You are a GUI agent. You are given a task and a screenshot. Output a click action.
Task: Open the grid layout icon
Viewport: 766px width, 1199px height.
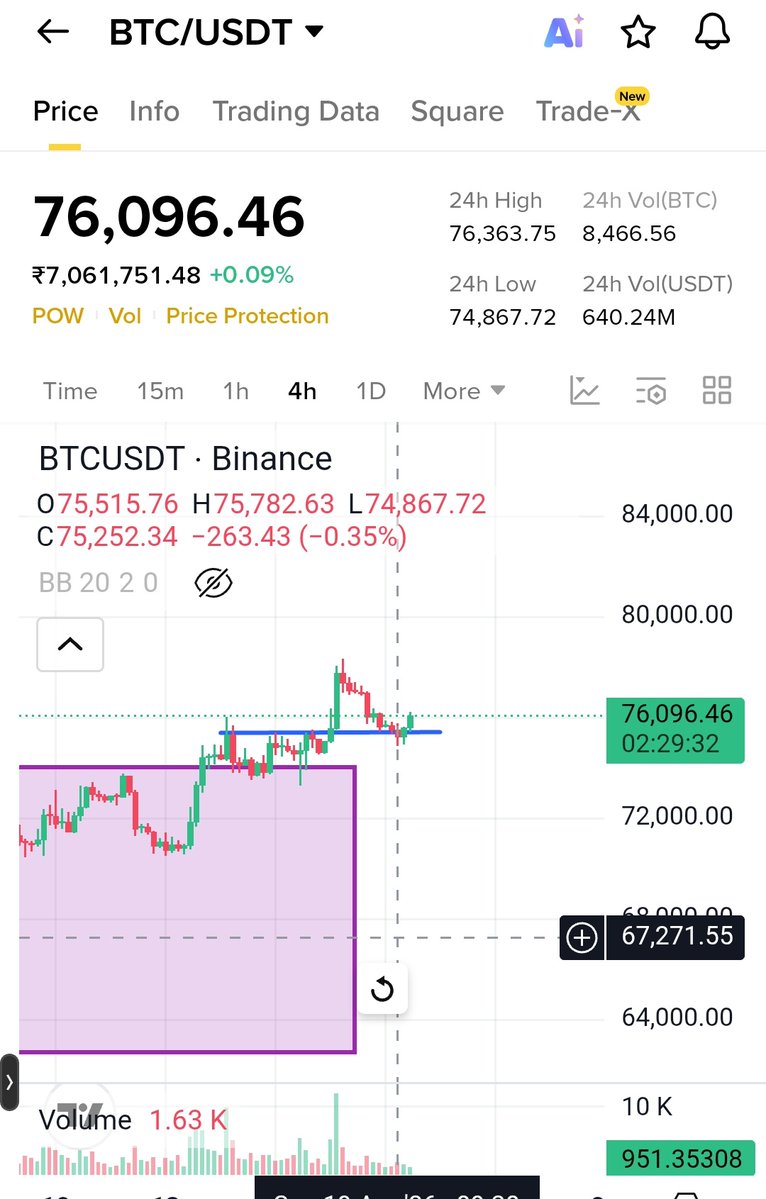(717, 391)
